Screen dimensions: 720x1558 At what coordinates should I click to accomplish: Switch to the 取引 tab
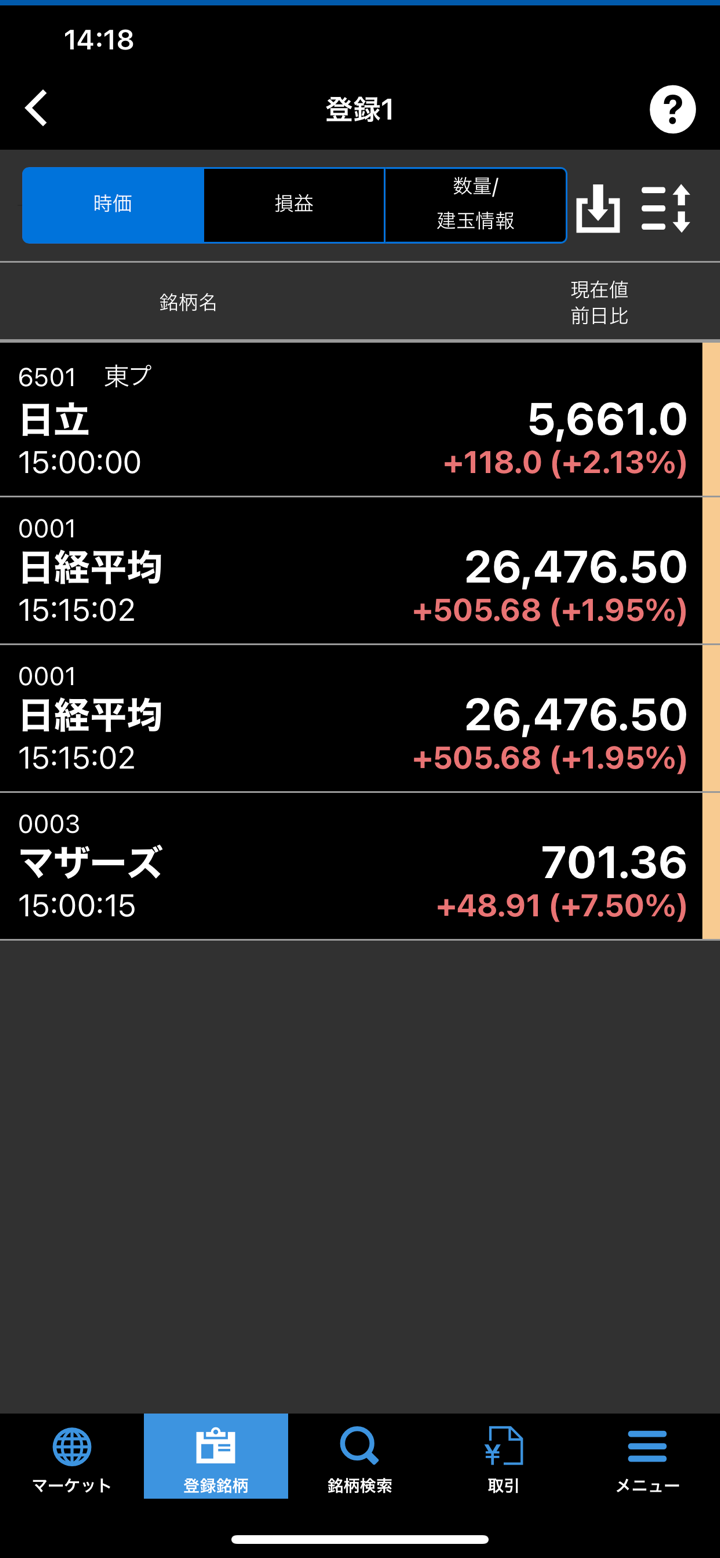point(504,1458)
